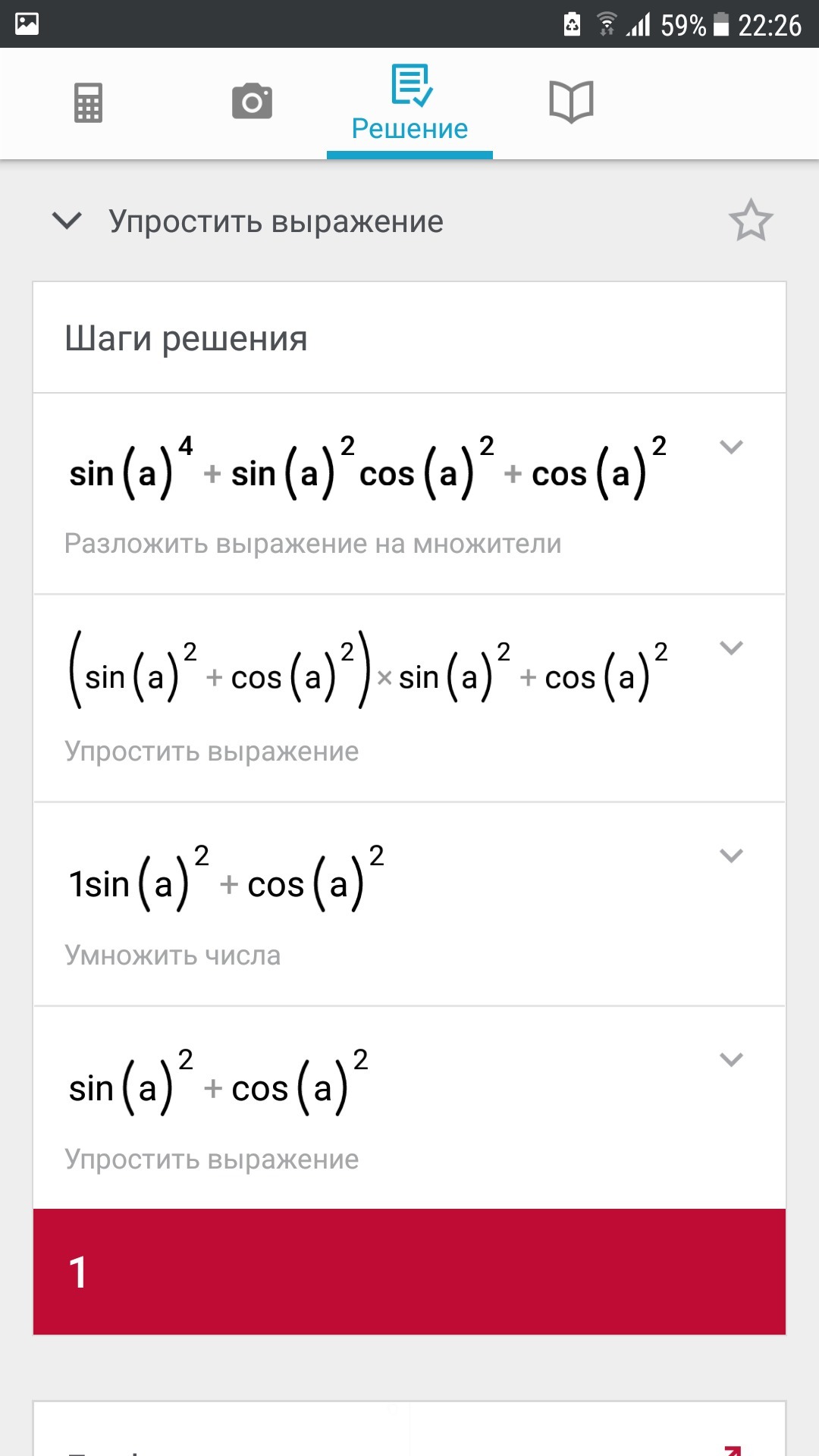This screenshot has width=819, height=1456.
Task: Expand the Умножить числа step
Action: pyautogui.click(x=731, y=855)
